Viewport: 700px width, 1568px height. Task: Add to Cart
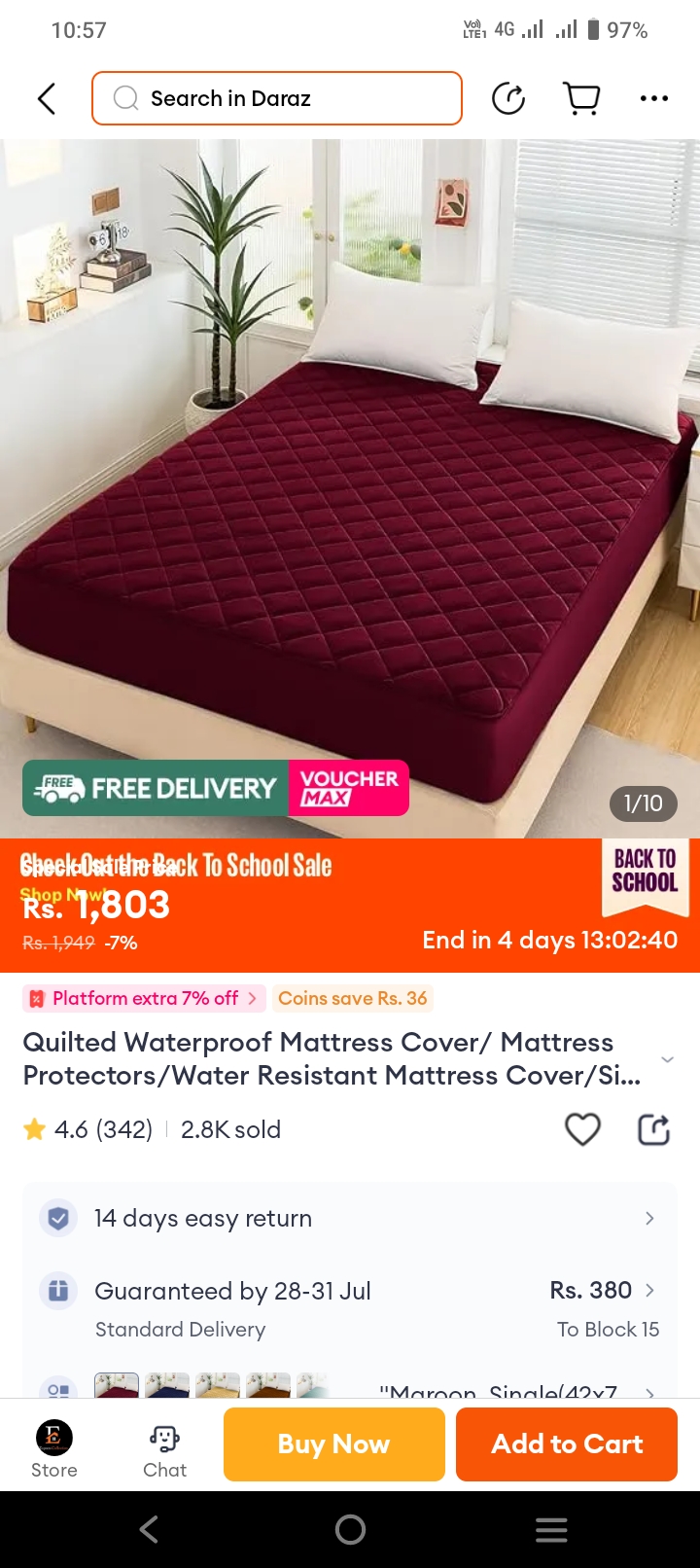point(567,1444)
